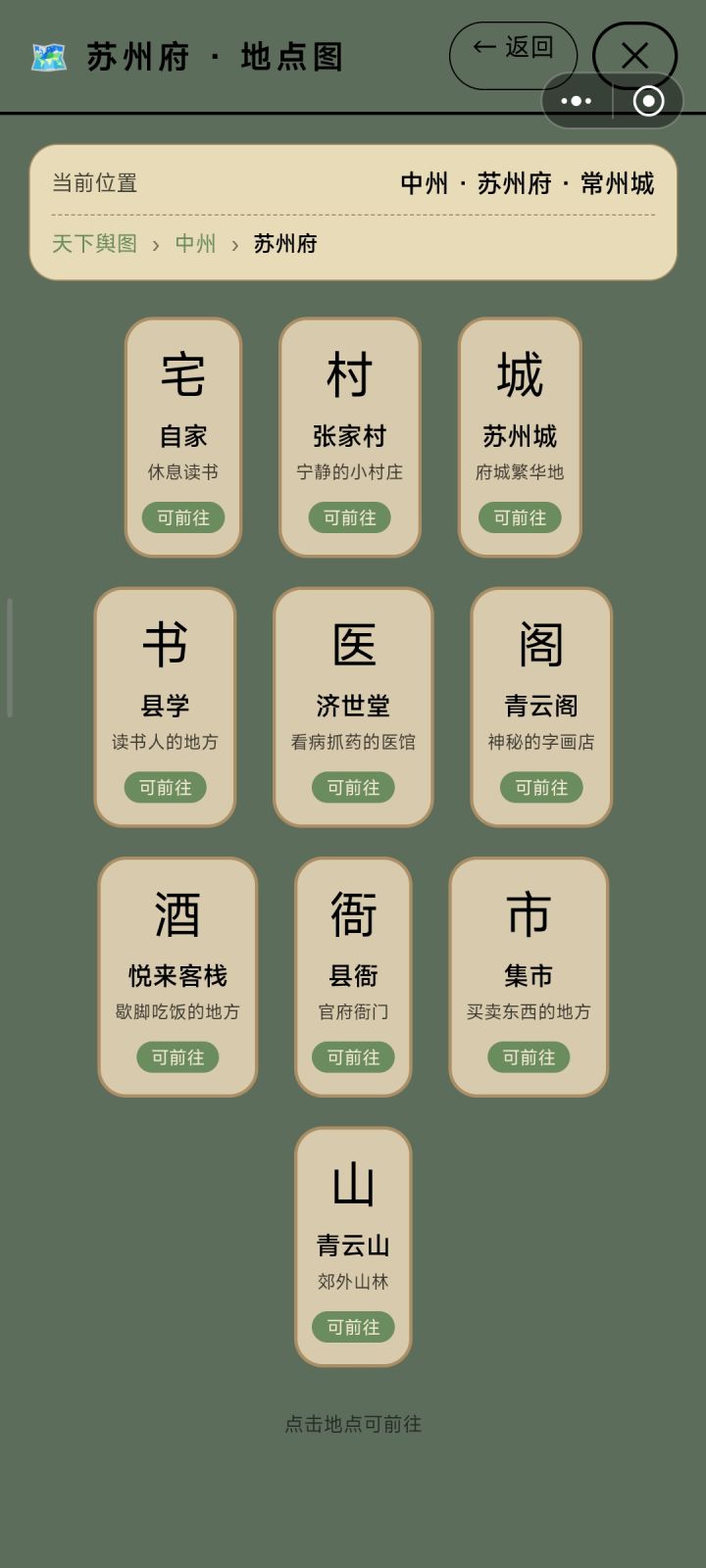Tap the 书 icon for 县学
This screenshot has height=1568, width=706.
click(x=164, y=644)
